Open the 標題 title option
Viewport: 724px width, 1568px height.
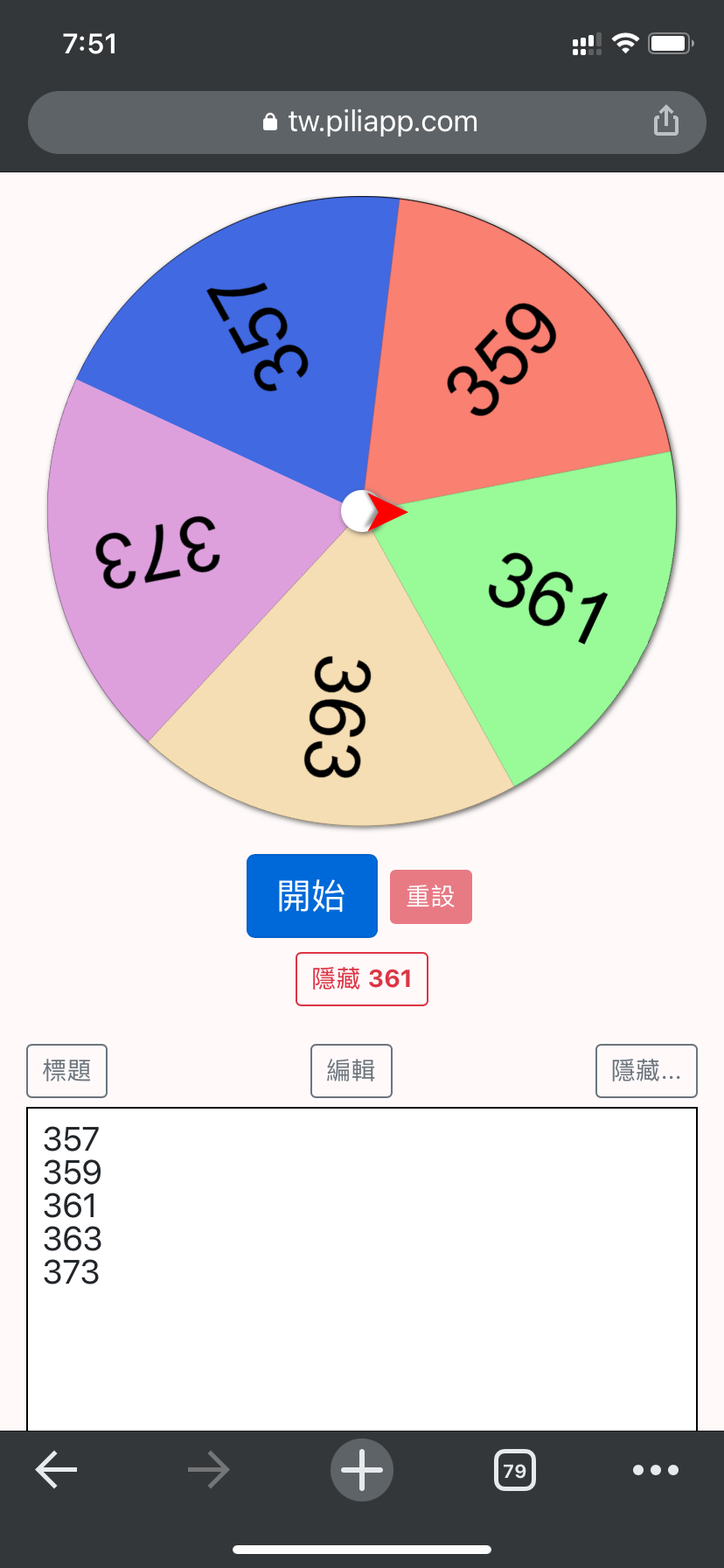coord(67,1071)
